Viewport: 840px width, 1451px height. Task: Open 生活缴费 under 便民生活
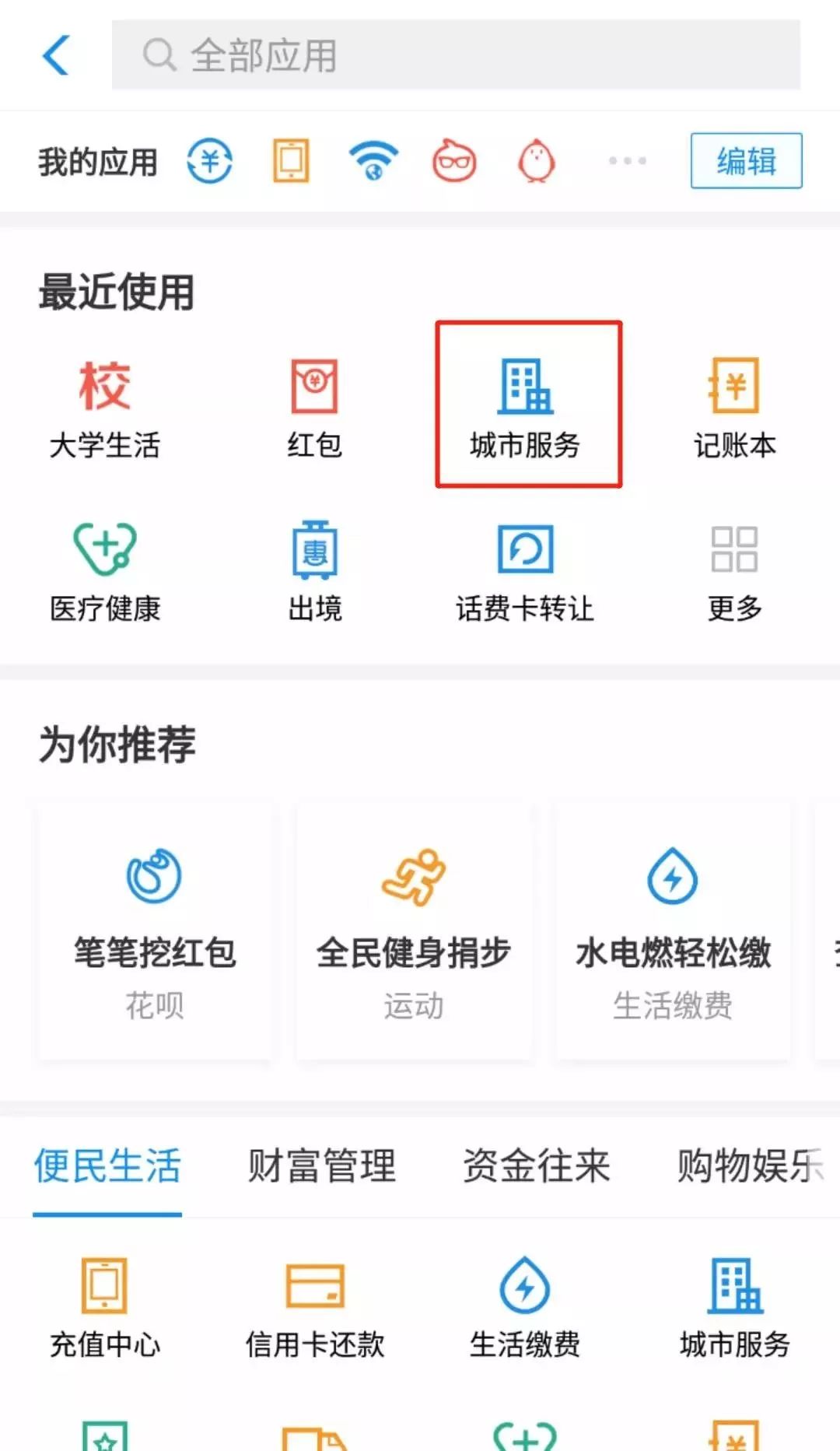[x=526, y=1307]
